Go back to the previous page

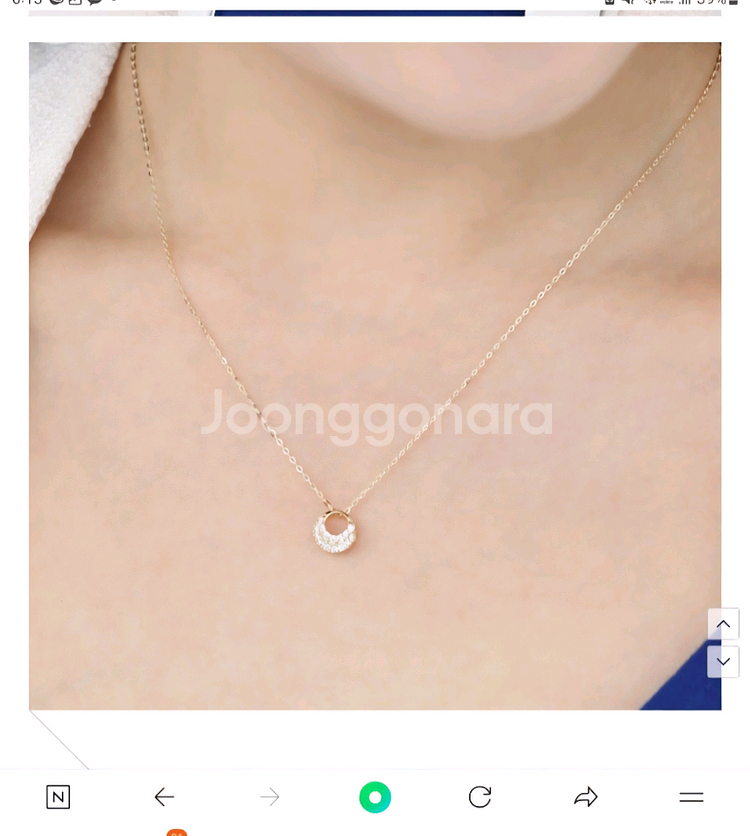click(x=164, y=797)
